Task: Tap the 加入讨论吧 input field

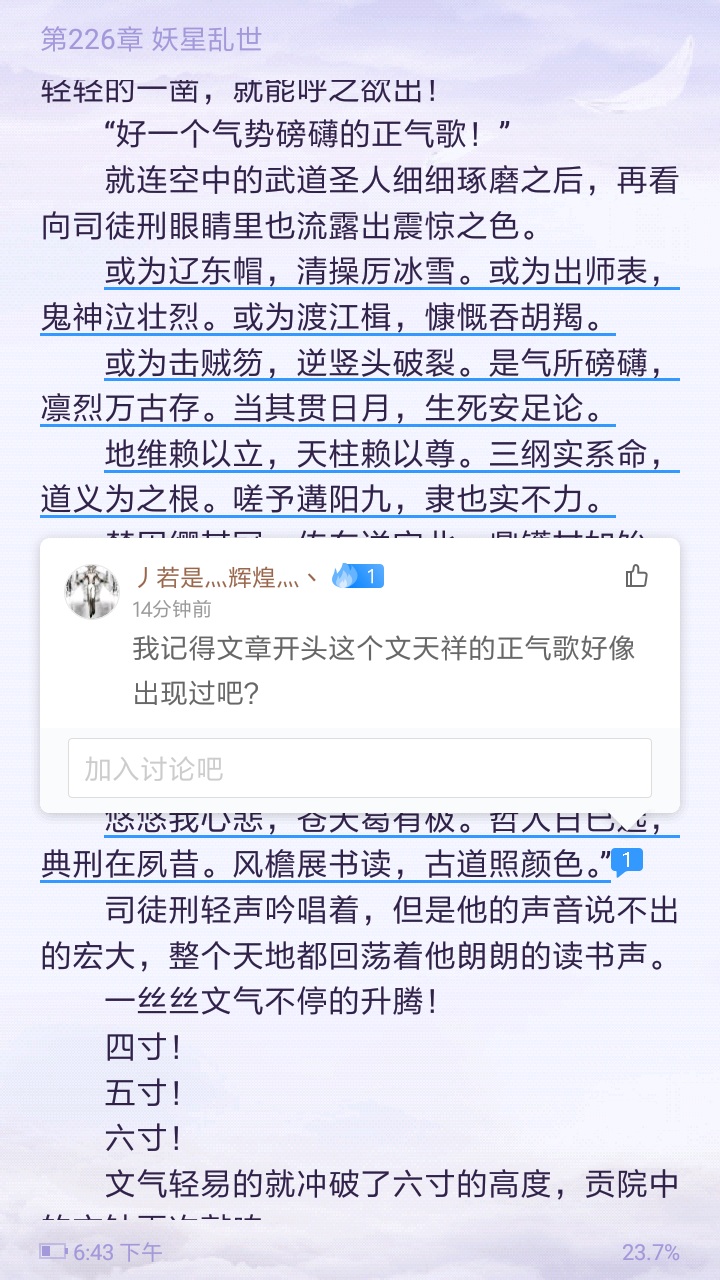Action: [x=360, y=768]
